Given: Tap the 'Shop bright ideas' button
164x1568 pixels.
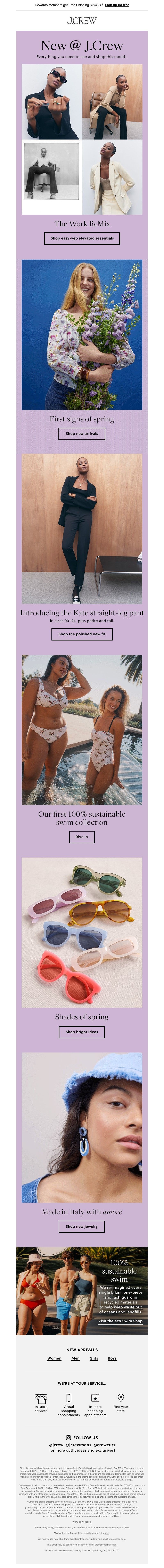Looking at the screenshot, I should (x=82, y=1032).
